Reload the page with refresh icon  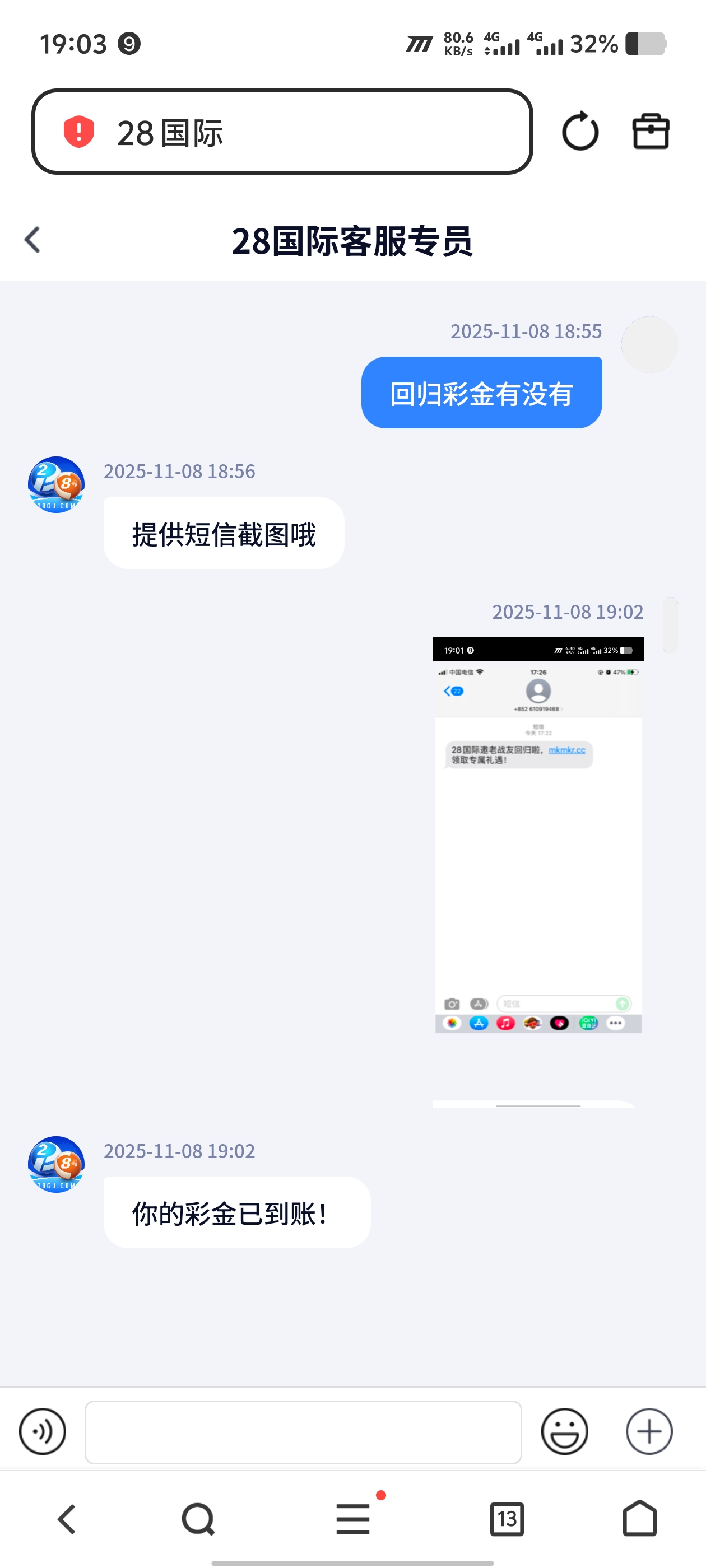pos(579,131)
